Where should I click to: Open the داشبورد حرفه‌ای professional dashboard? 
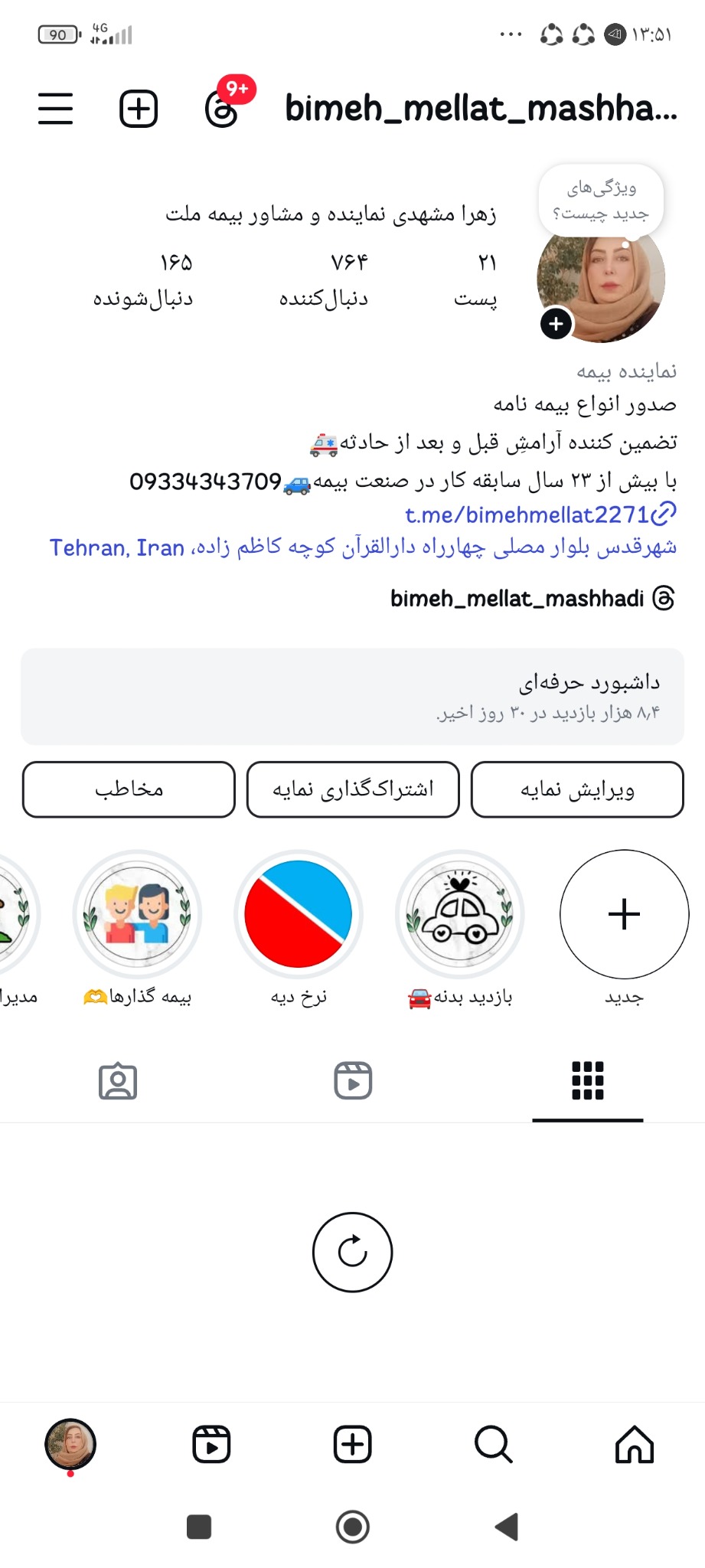[x=352, y=695]
